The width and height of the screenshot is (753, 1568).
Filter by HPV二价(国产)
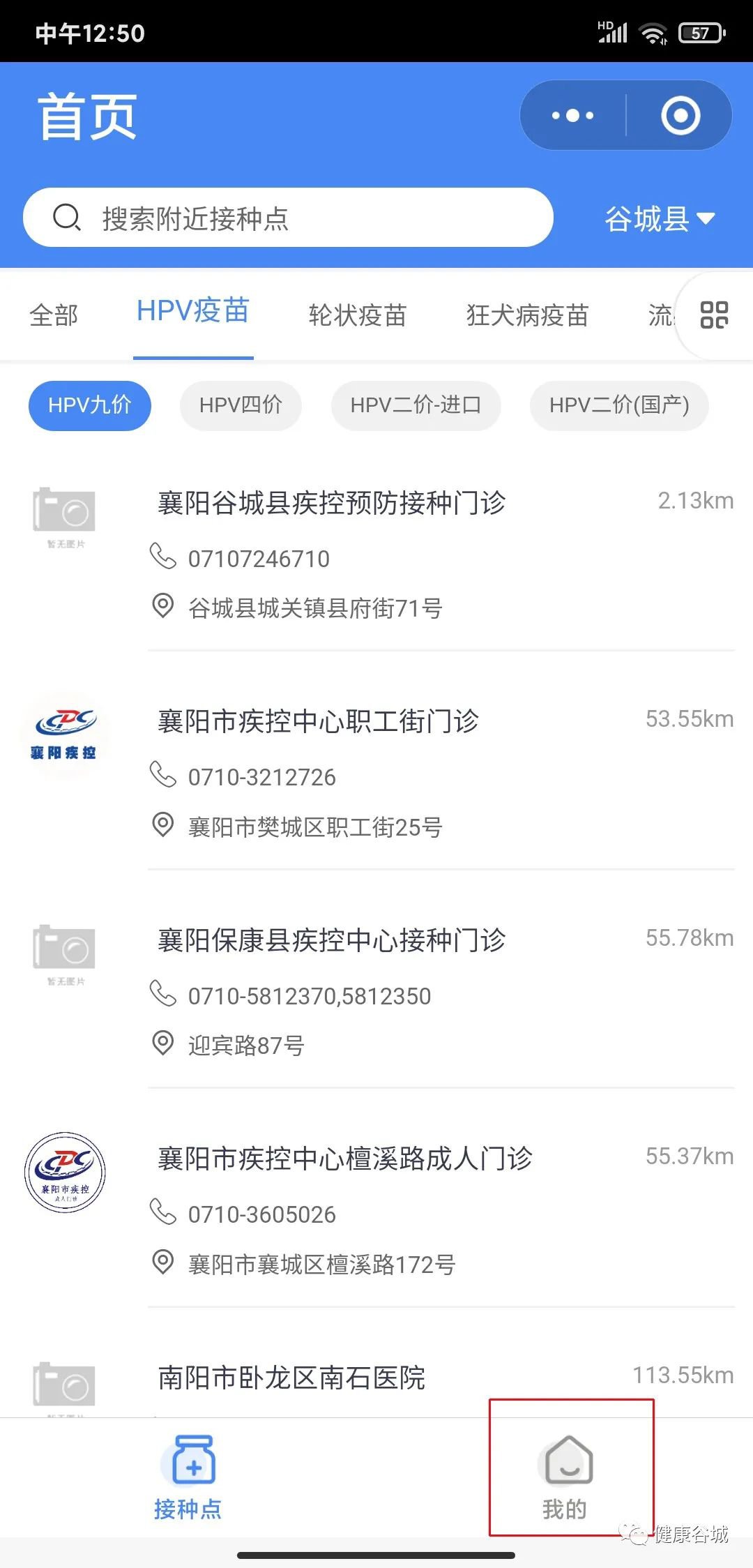point(619,405)
